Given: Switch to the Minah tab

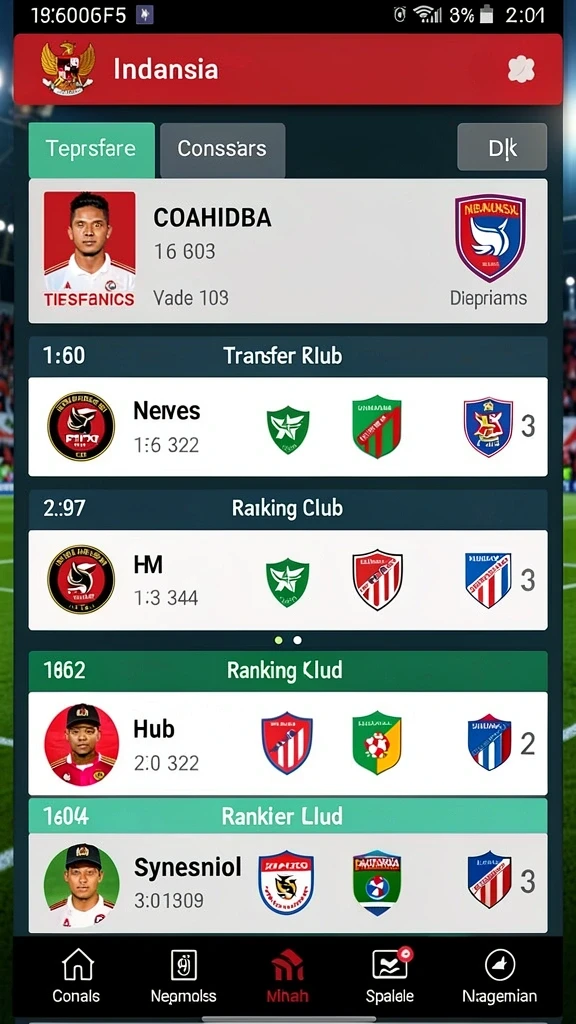Looking at the screenshot, I should click(x=288, y=976).
